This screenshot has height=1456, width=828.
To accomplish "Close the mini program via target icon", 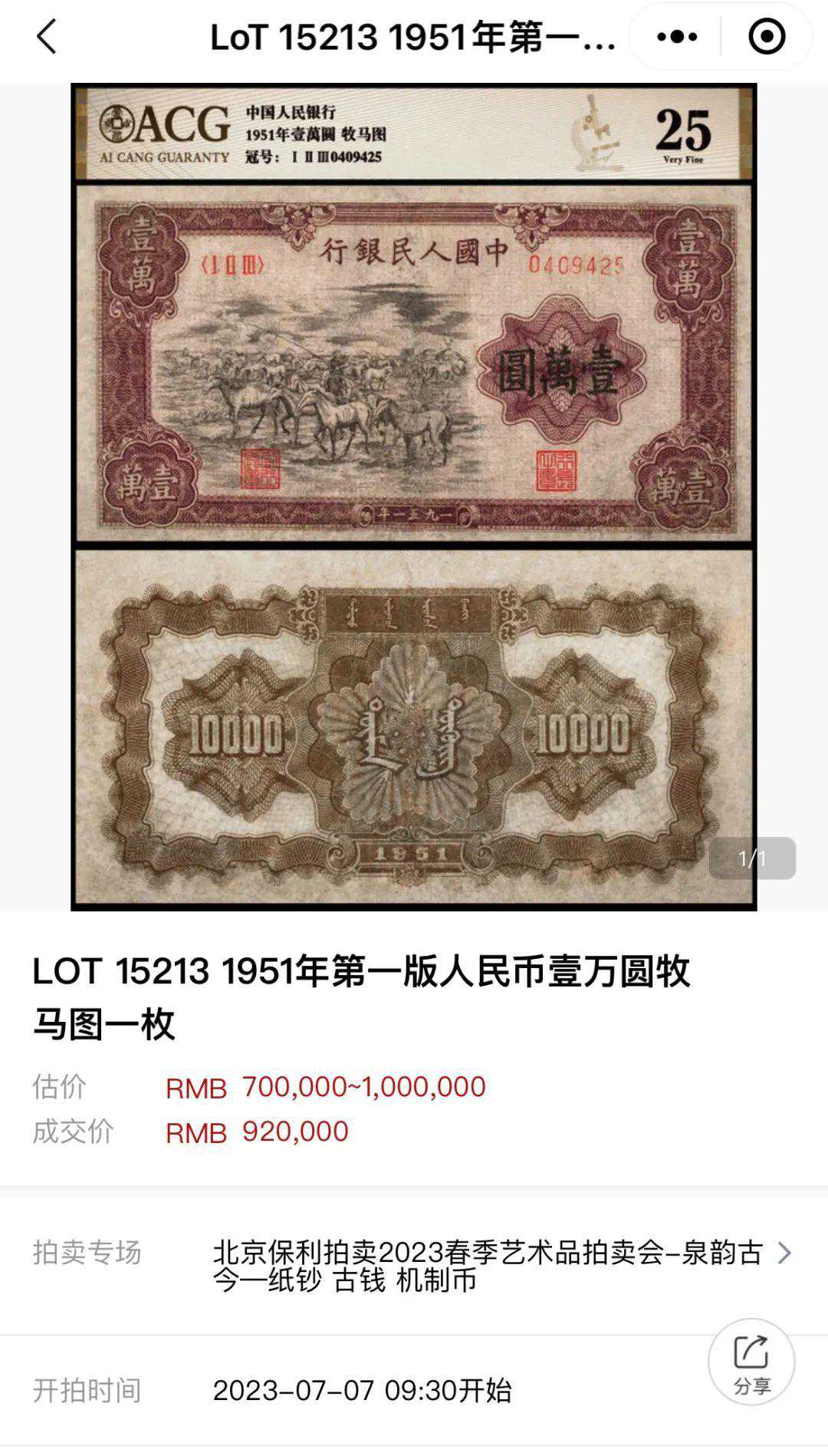I will 766,37.
